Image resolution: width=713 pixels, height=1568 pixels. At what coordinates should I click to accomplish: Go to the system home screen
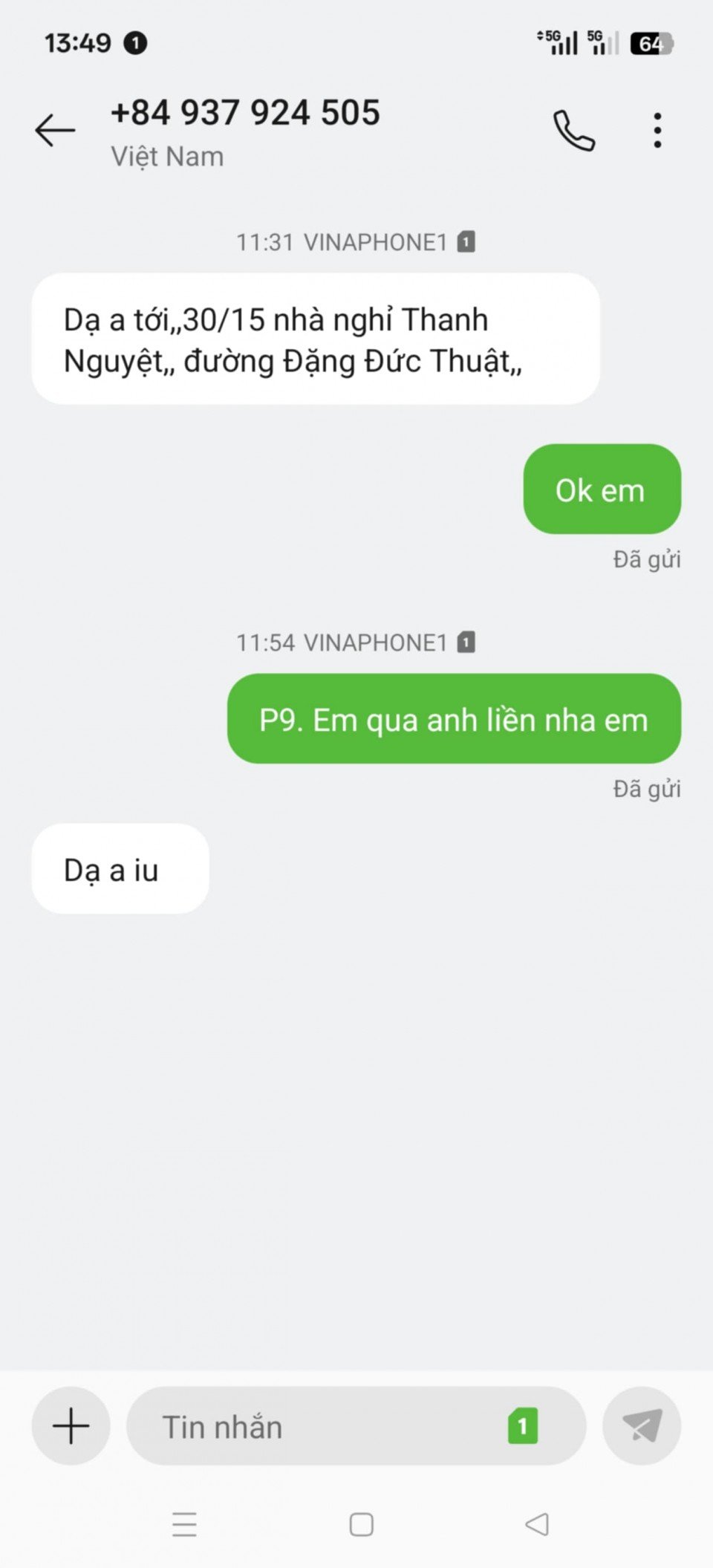tap(361, 1524)
